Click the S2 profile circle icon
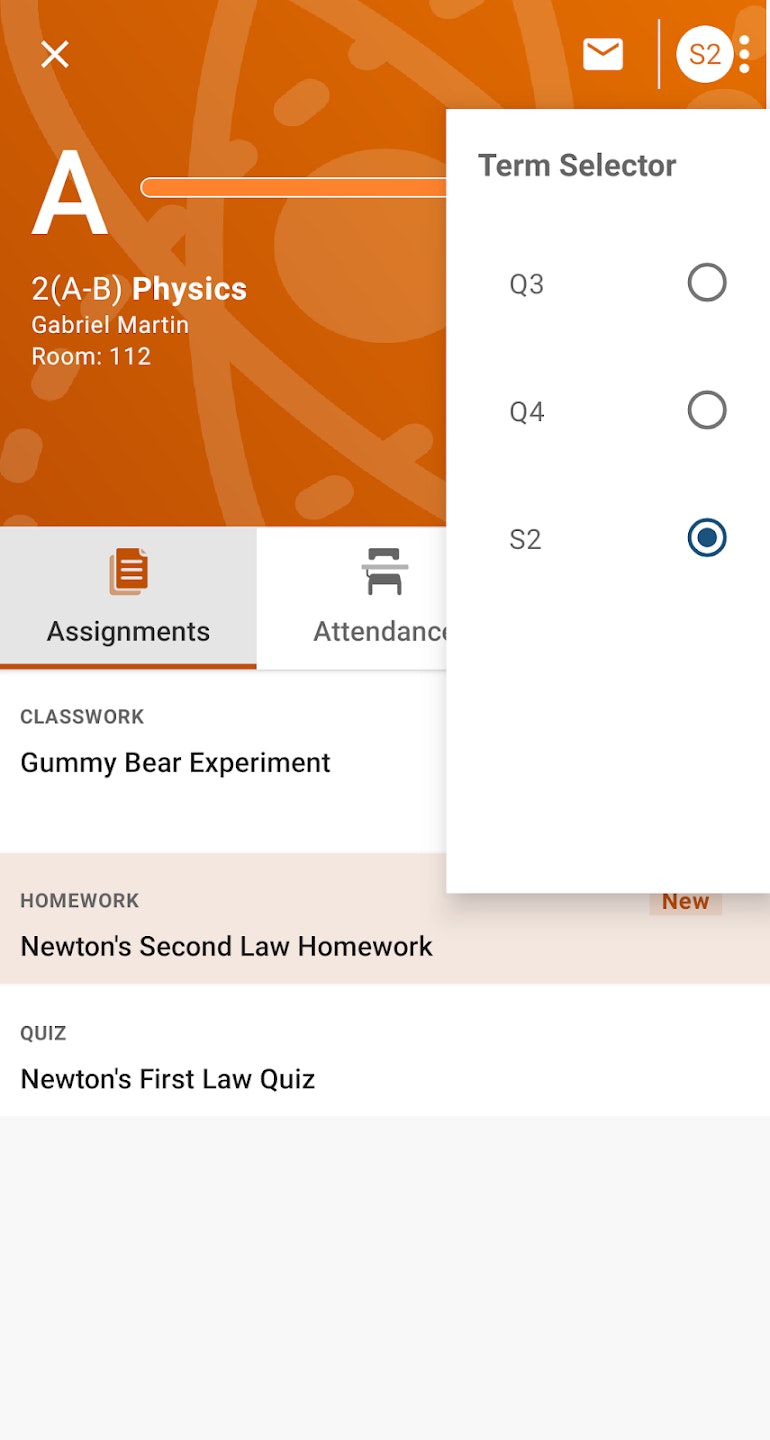Screen dimensions: 770x1440 [x=705, y=54]
